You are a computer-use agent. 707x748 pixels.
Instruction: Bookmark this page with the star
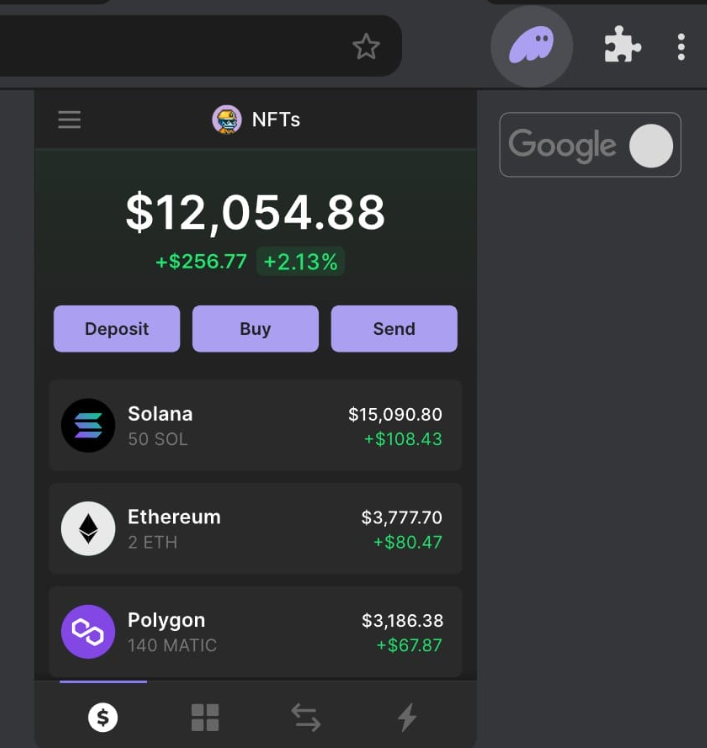366,46
